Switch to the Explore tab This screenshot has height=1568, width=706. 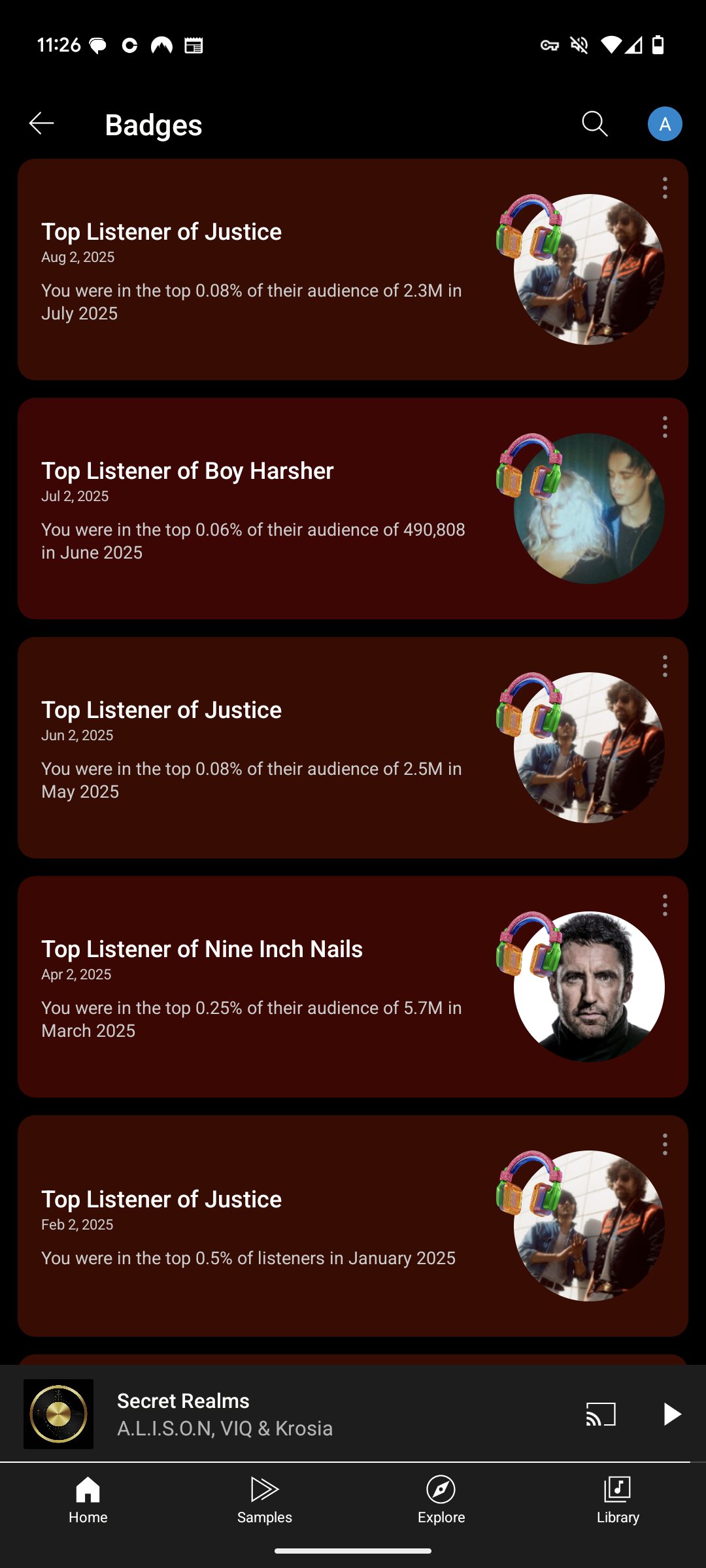point(441,1500)
